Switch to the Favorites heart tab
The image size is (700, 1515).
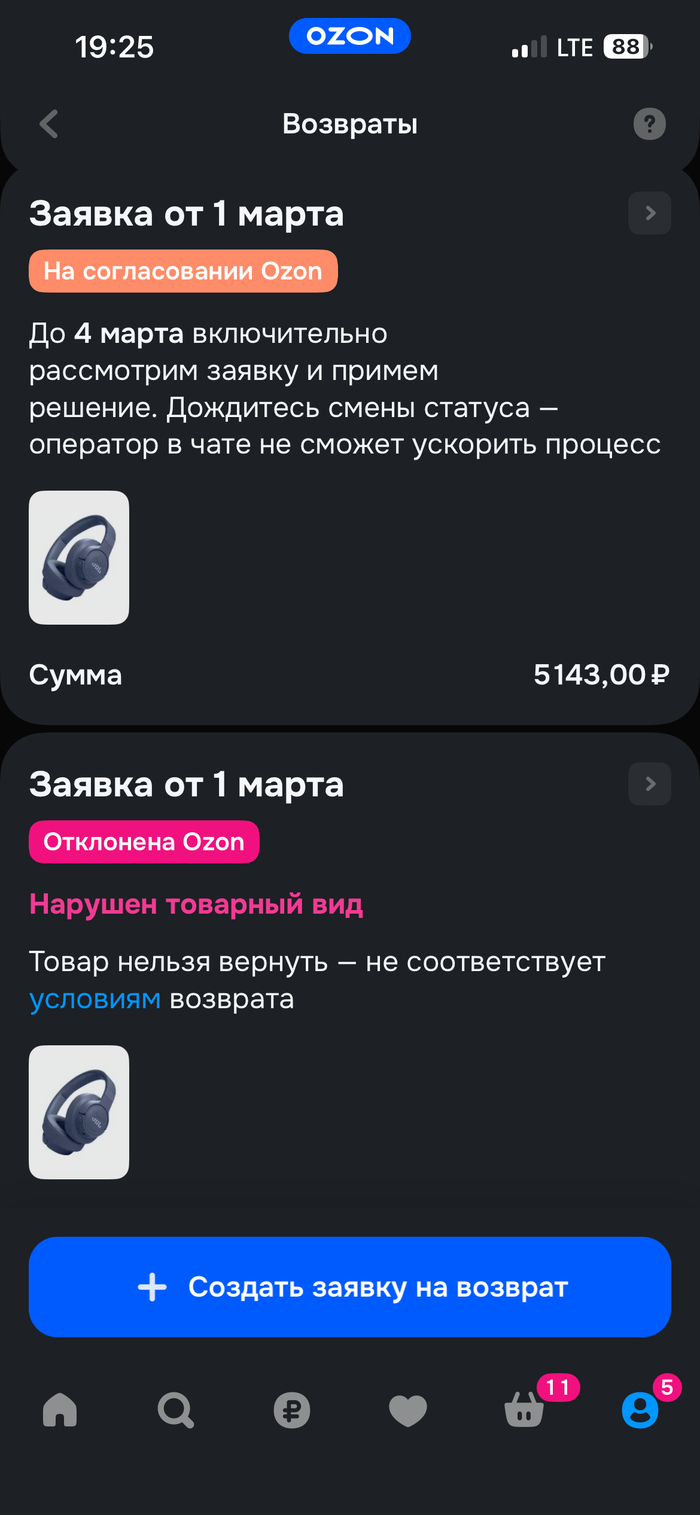[408, 1411]
